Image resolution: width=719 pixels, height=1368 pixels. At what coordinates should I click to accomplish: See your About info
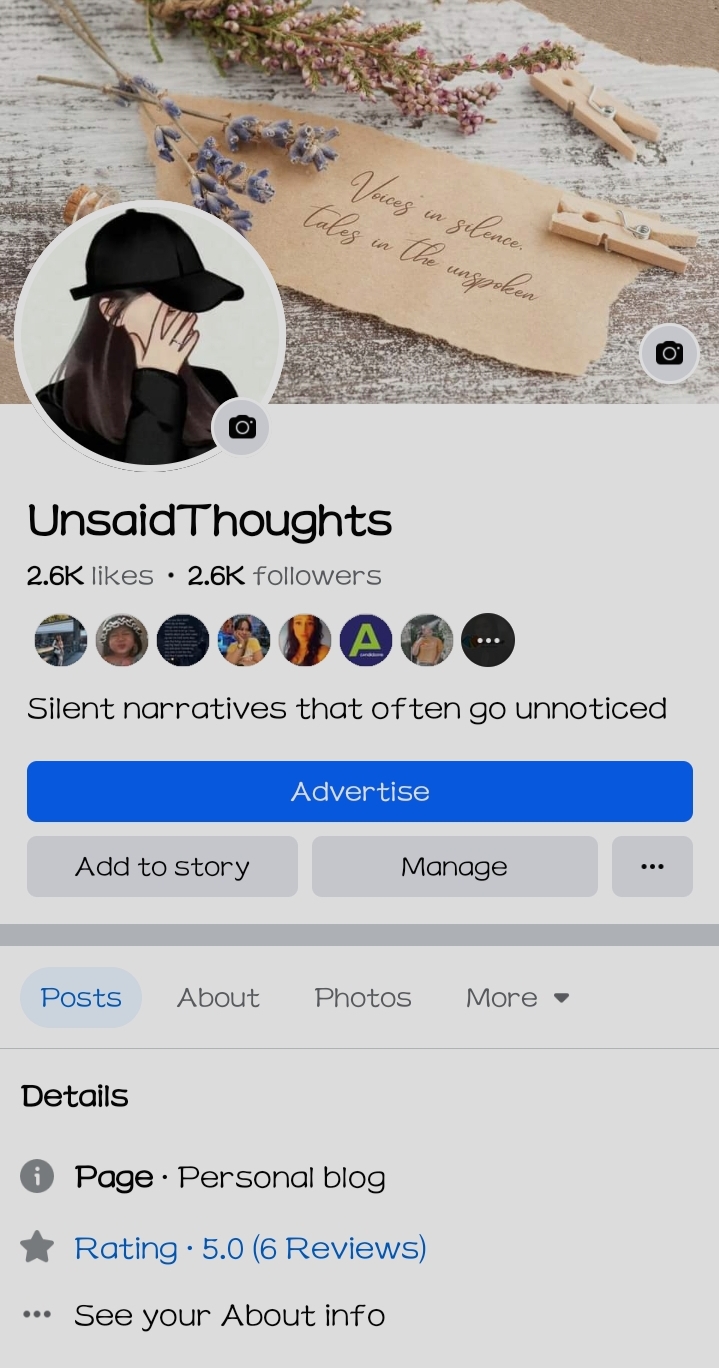point(229,1315)
